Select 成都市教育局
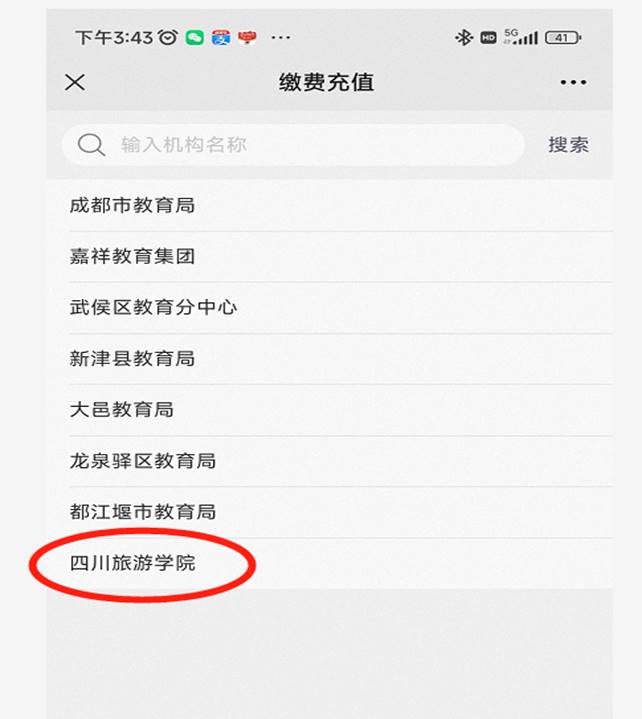The height and width of the screenshot is (719, 642). pyautogui.click(x=132, y=206)
